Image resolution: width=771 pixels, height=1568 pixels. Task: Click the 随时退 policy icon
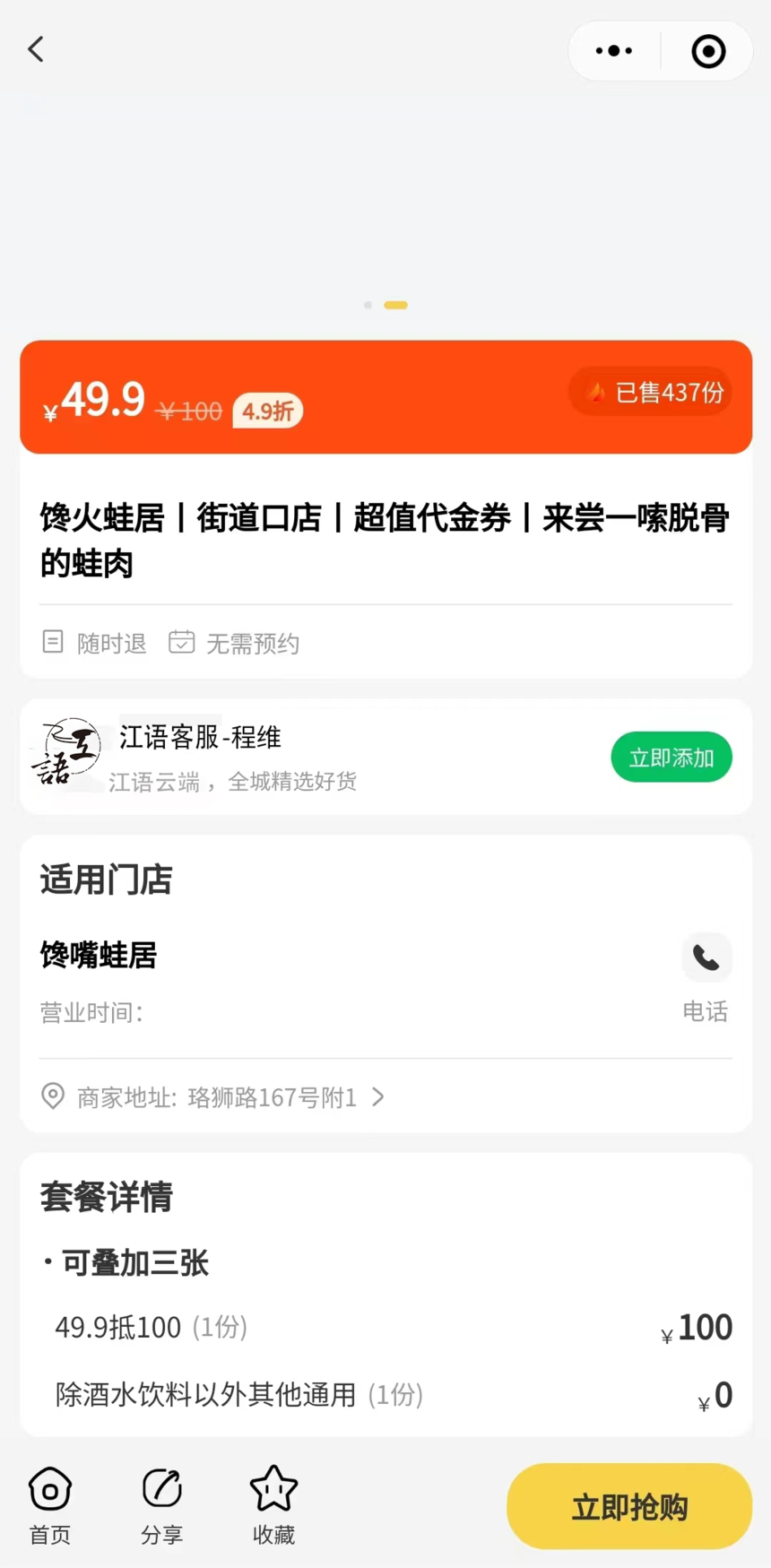point(53,641)
